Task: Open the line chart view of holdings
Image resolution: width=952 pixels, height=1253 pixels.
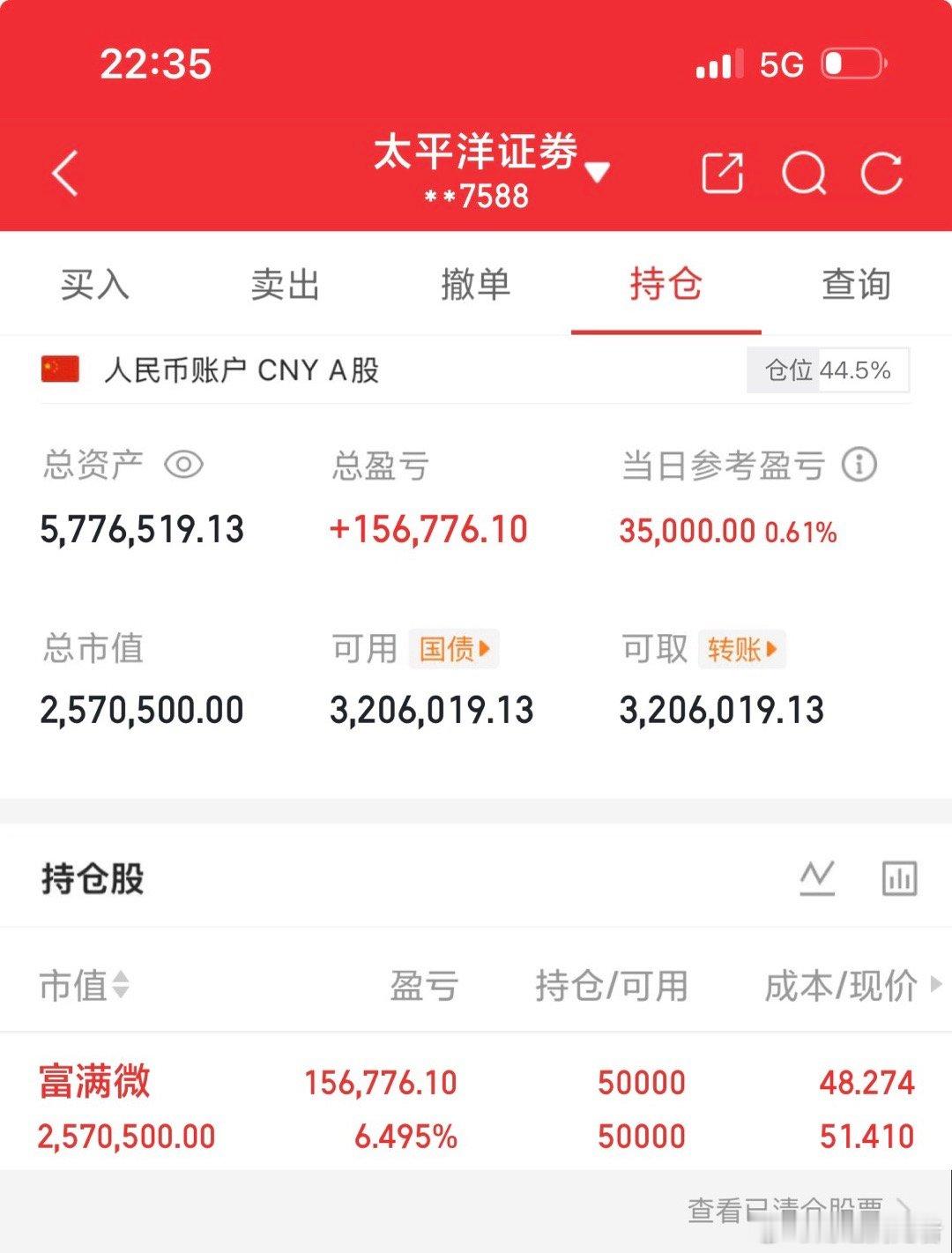Action: (818, 878)
